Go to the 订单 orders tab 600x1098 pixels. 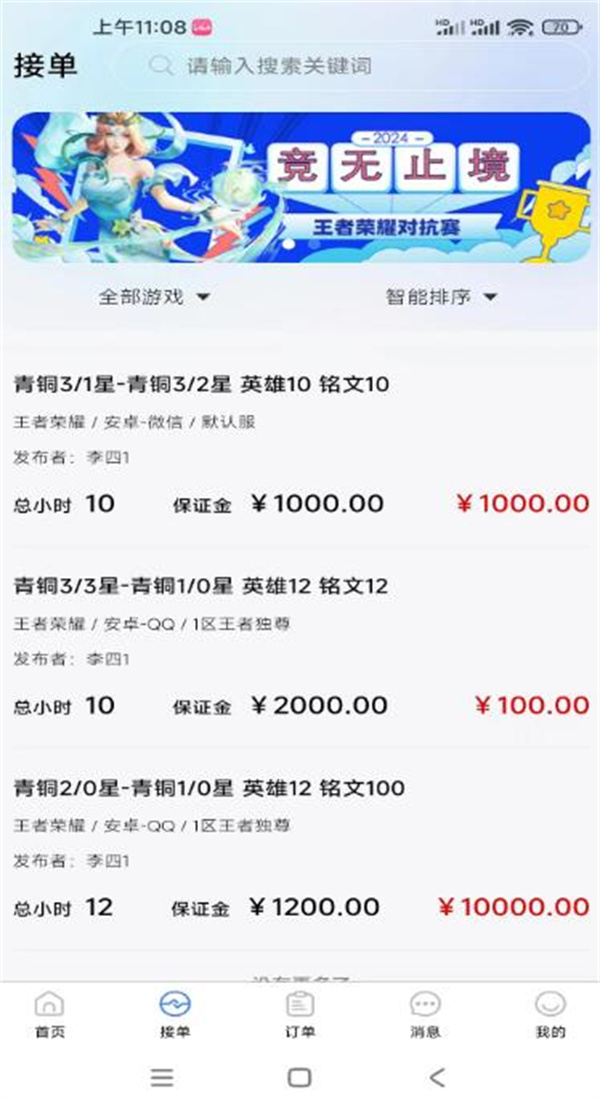[x=300, y=1014]
